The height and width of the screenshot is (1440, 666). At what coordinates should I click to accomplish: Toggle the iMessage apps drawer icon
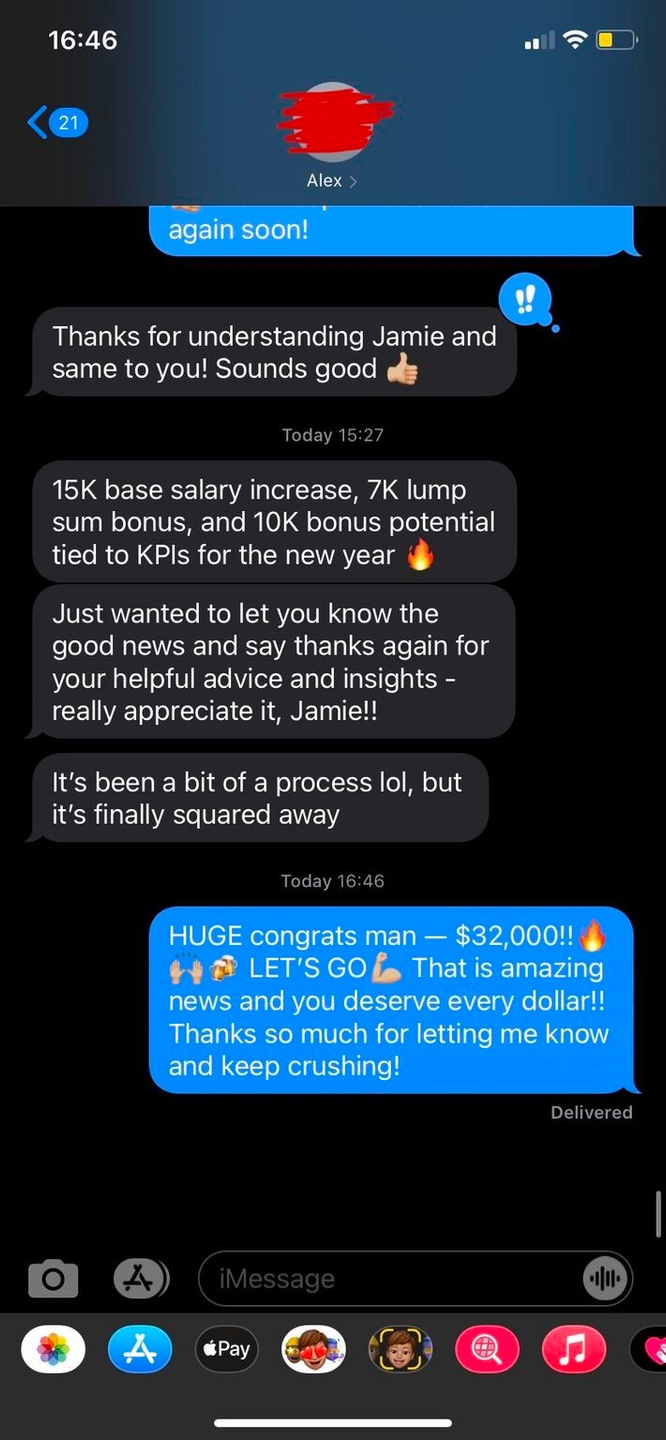[x=141, y=1278]
